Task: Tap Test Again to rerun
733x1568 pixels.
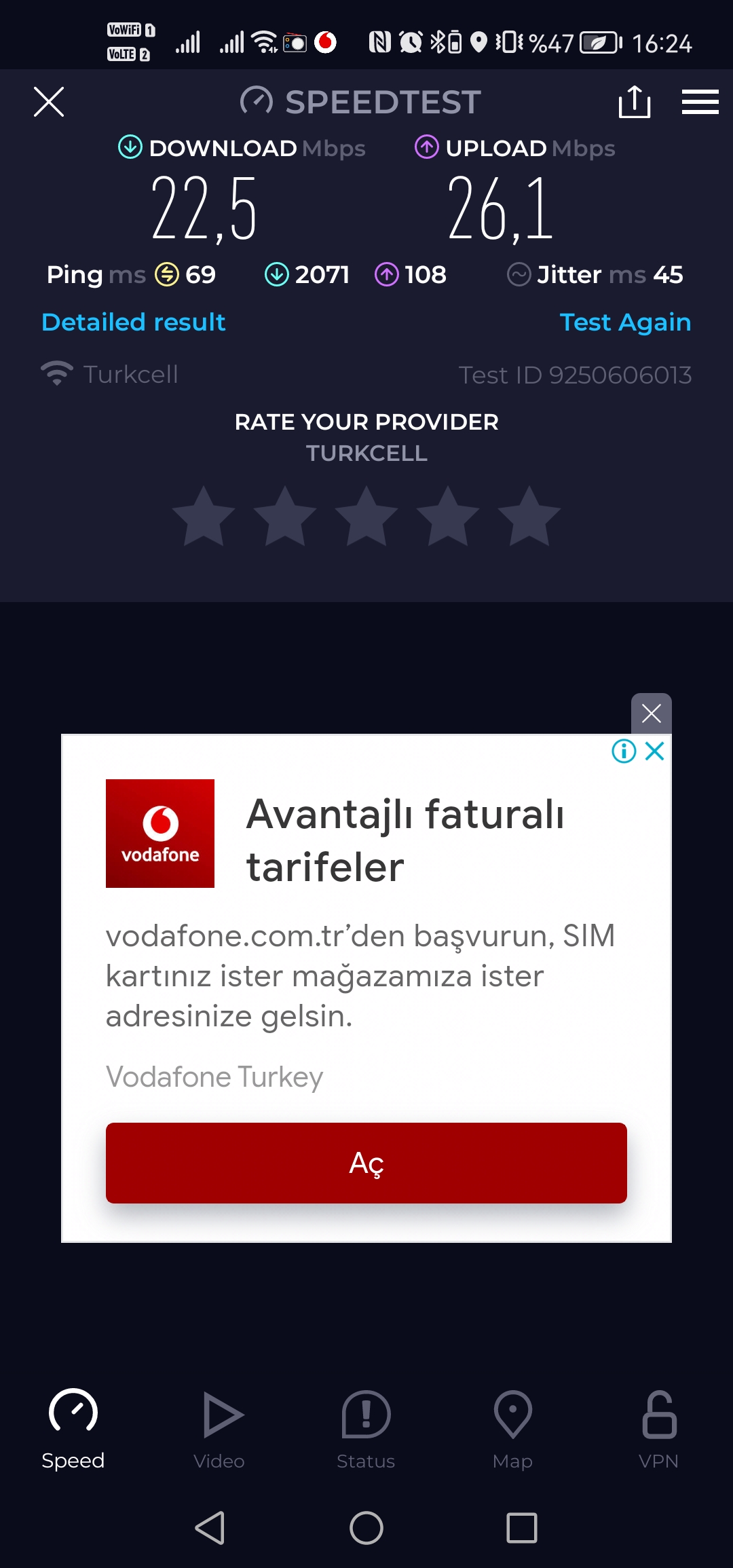Action: pyautogui.click(x=625, y=322)
